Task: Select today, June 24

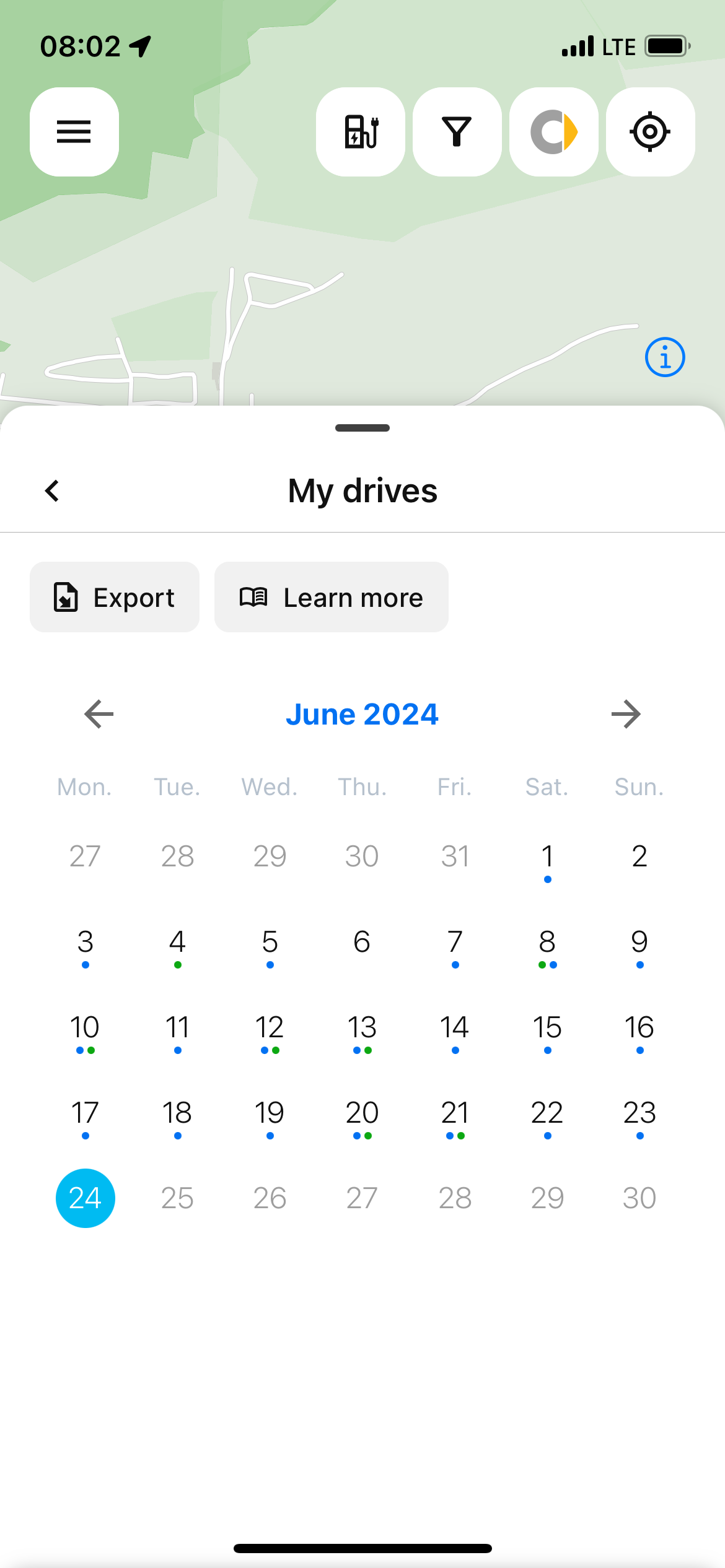Action: click(x=86, y=1198)
